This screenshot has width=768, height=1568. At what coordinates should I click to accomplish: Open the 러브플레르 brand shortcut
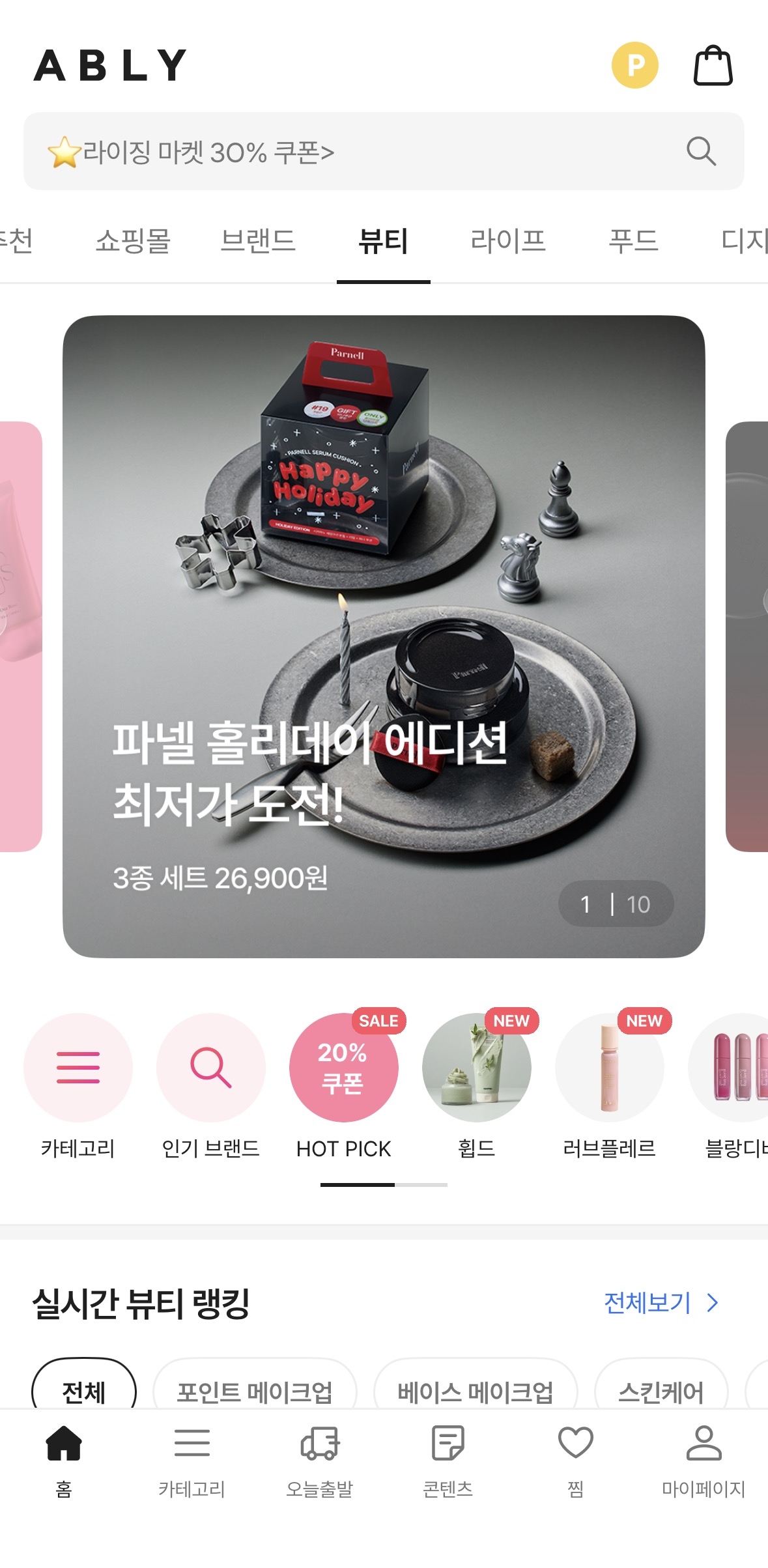tap(610, 1067)
